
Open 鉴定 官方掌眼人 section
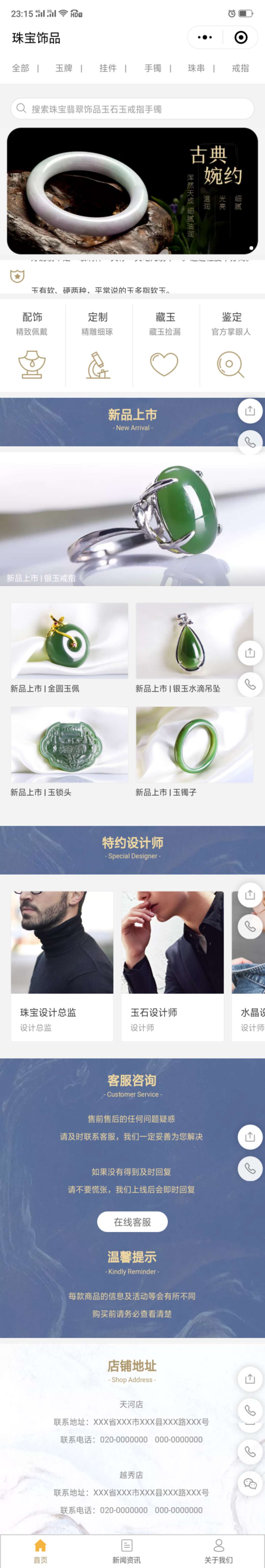[231, 344]
